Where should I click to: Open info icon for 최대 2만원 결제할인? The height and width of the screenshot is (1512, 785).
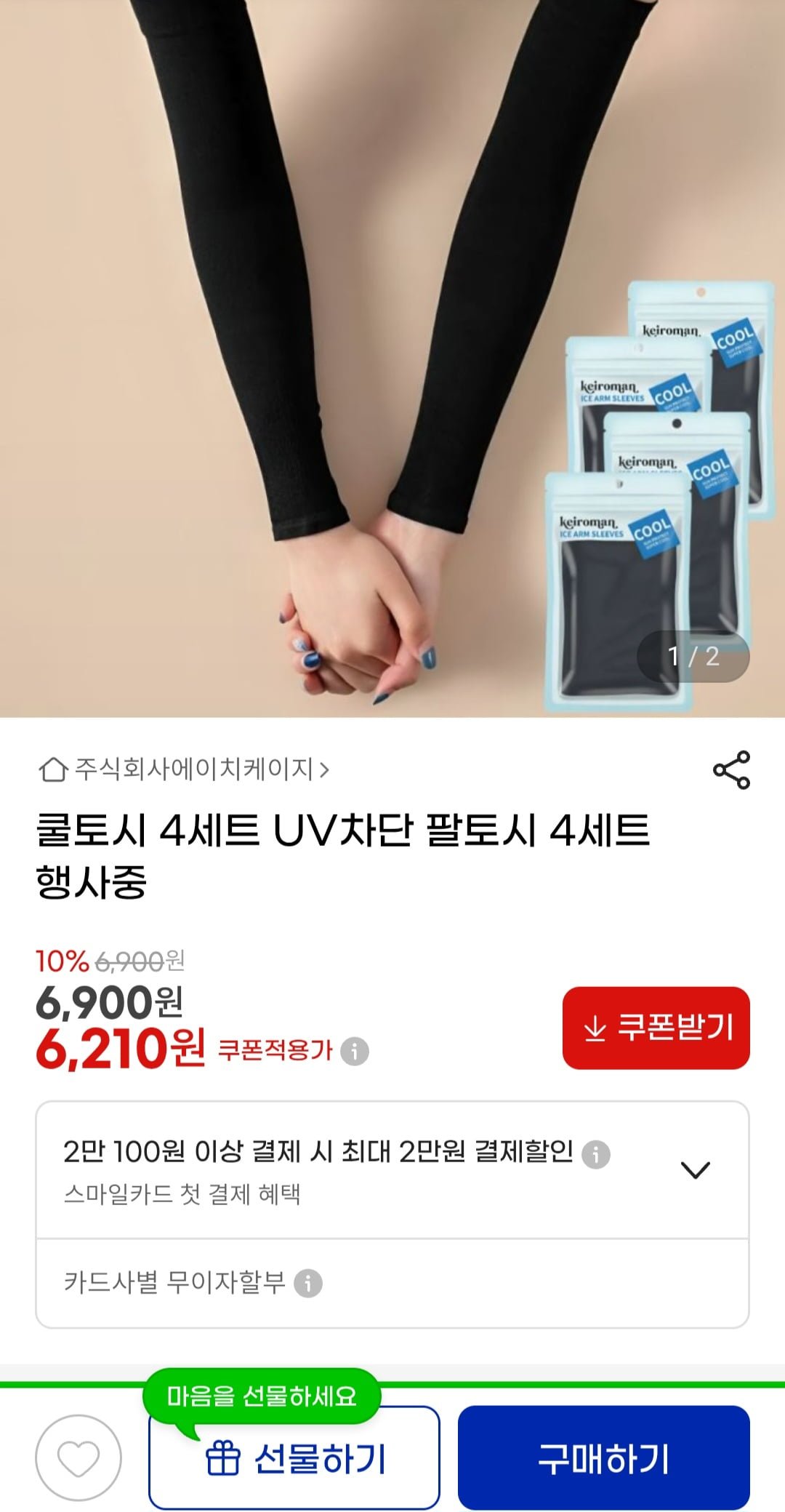click(596, 1154)
